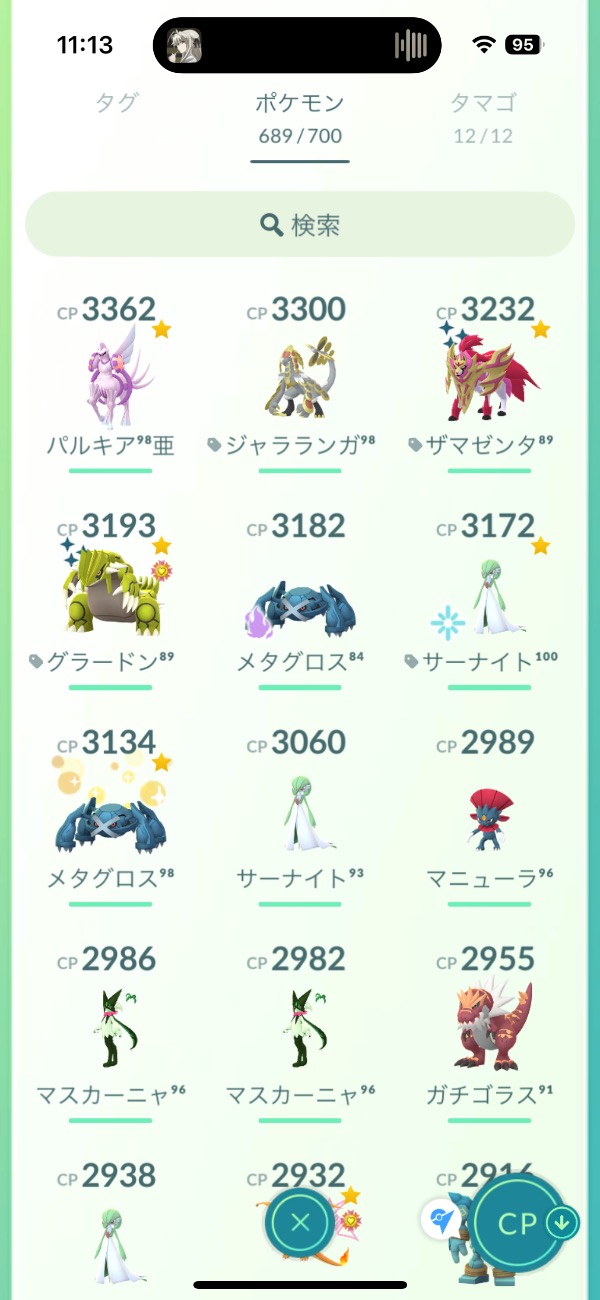Close the Pokémon list

[300, 1222]
